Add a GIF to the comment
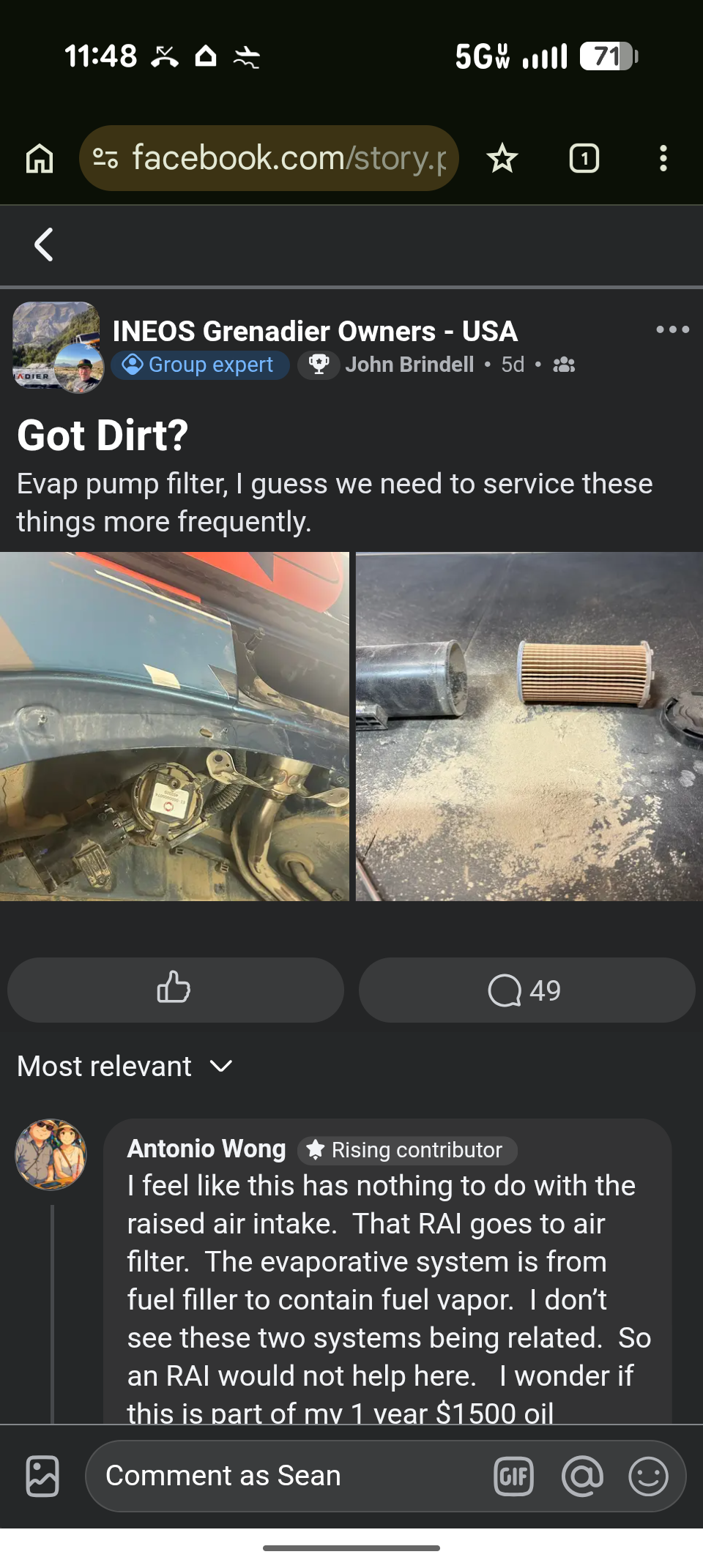This screenshot has width=703, height=1568. pos(513,1476)
